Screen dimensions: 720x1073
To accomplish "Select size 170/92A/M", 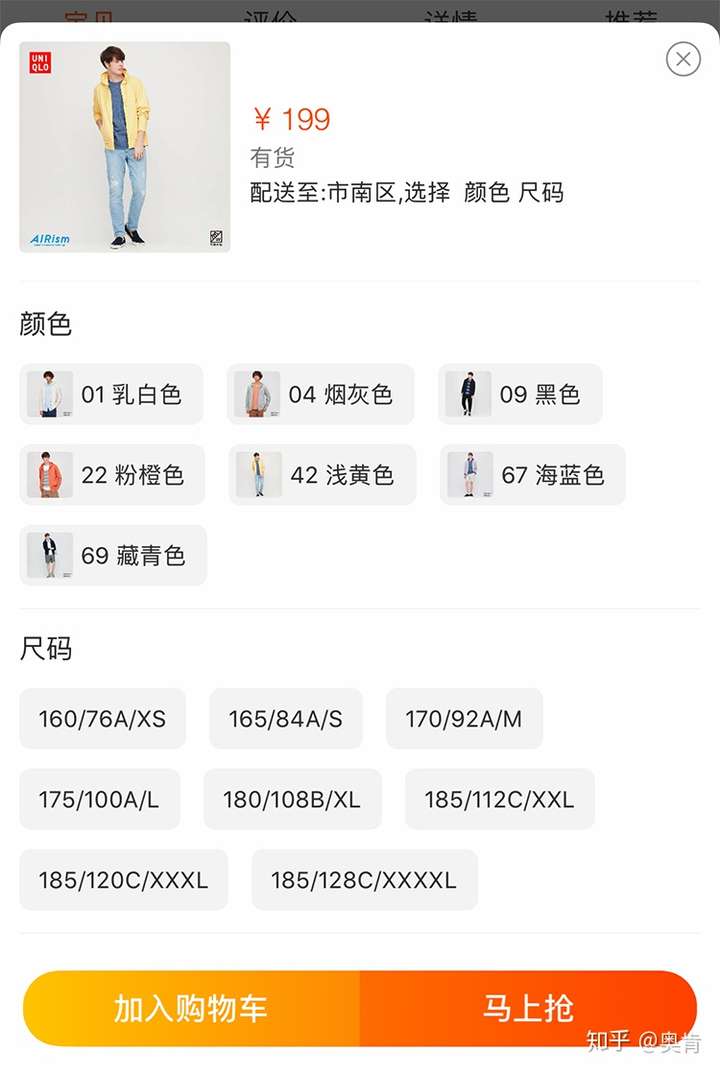I will pos(464,718).
